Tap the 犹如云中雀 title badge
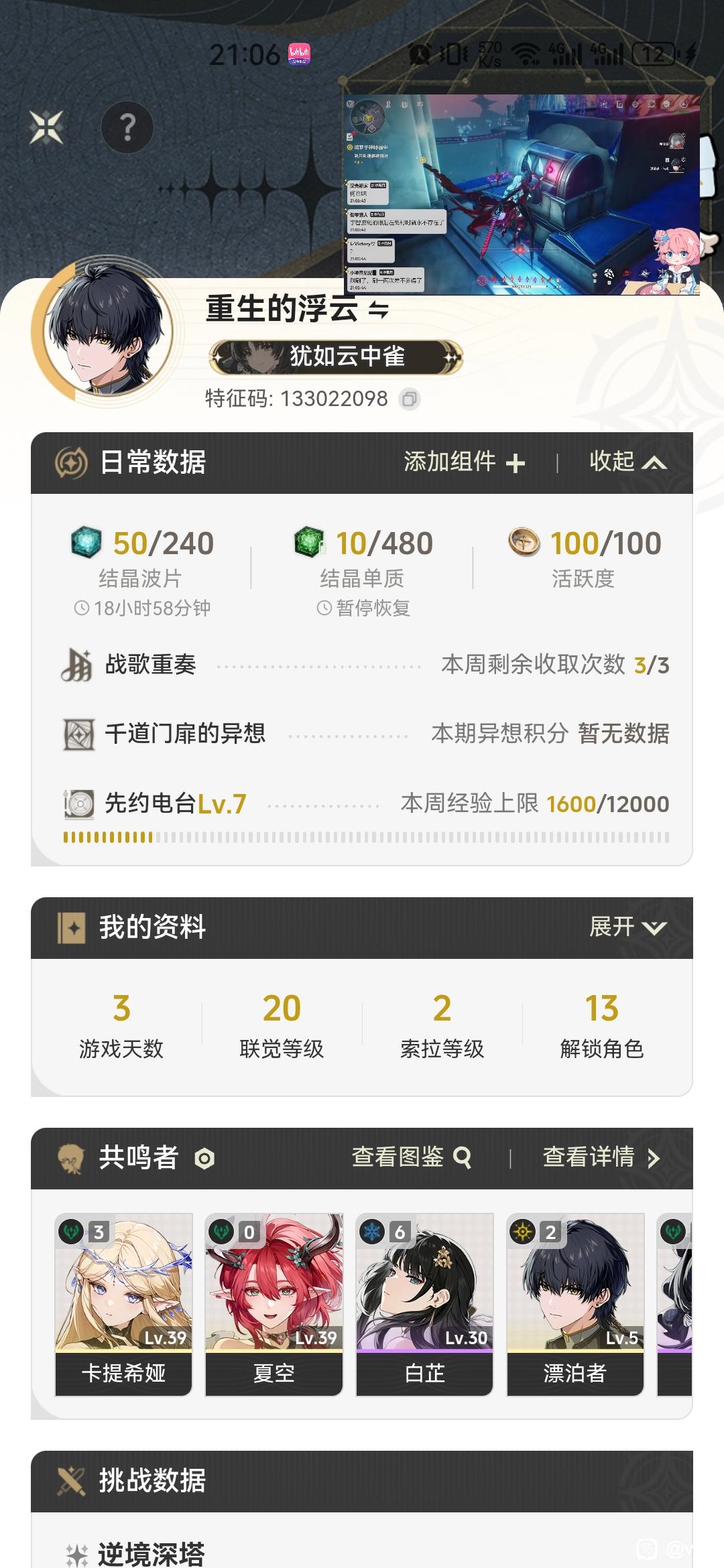Image resolution: width=724 pixels, height=1568 pixels. click(336, 356)
